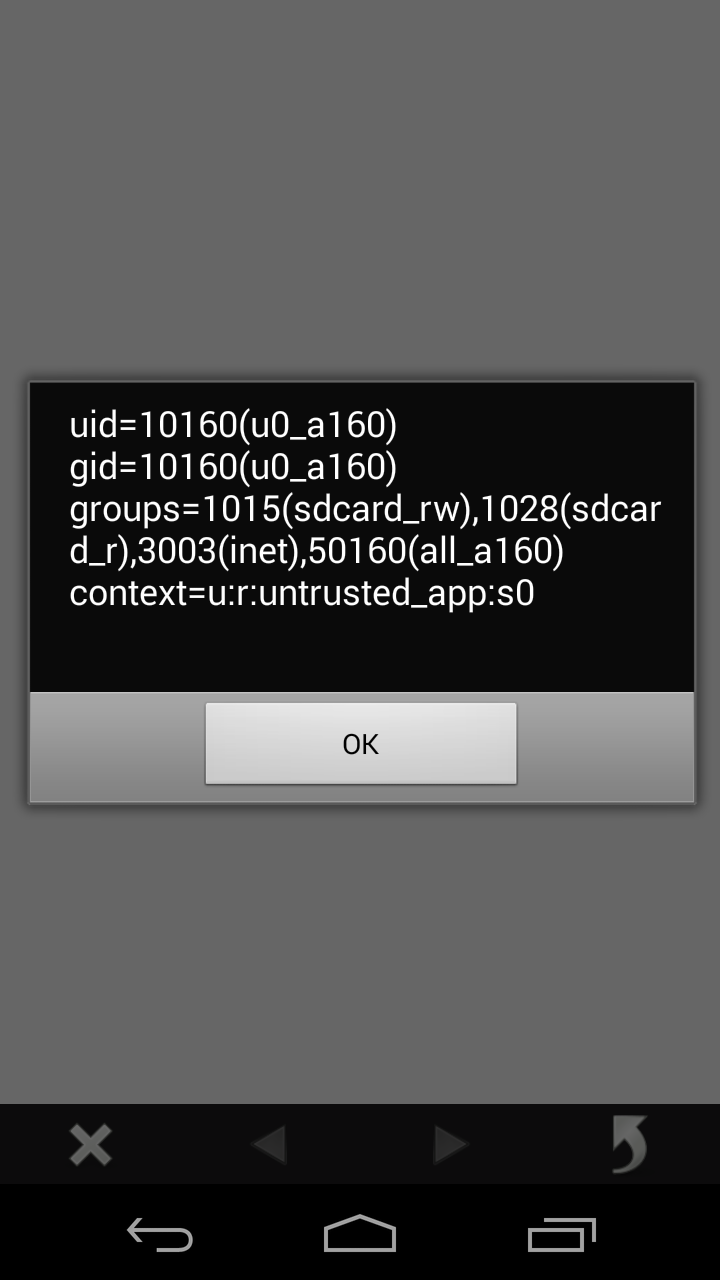Viewport: 720px width, 1280px height.
Task: Dismiss the dialog with OK
Action: [360, 743]
